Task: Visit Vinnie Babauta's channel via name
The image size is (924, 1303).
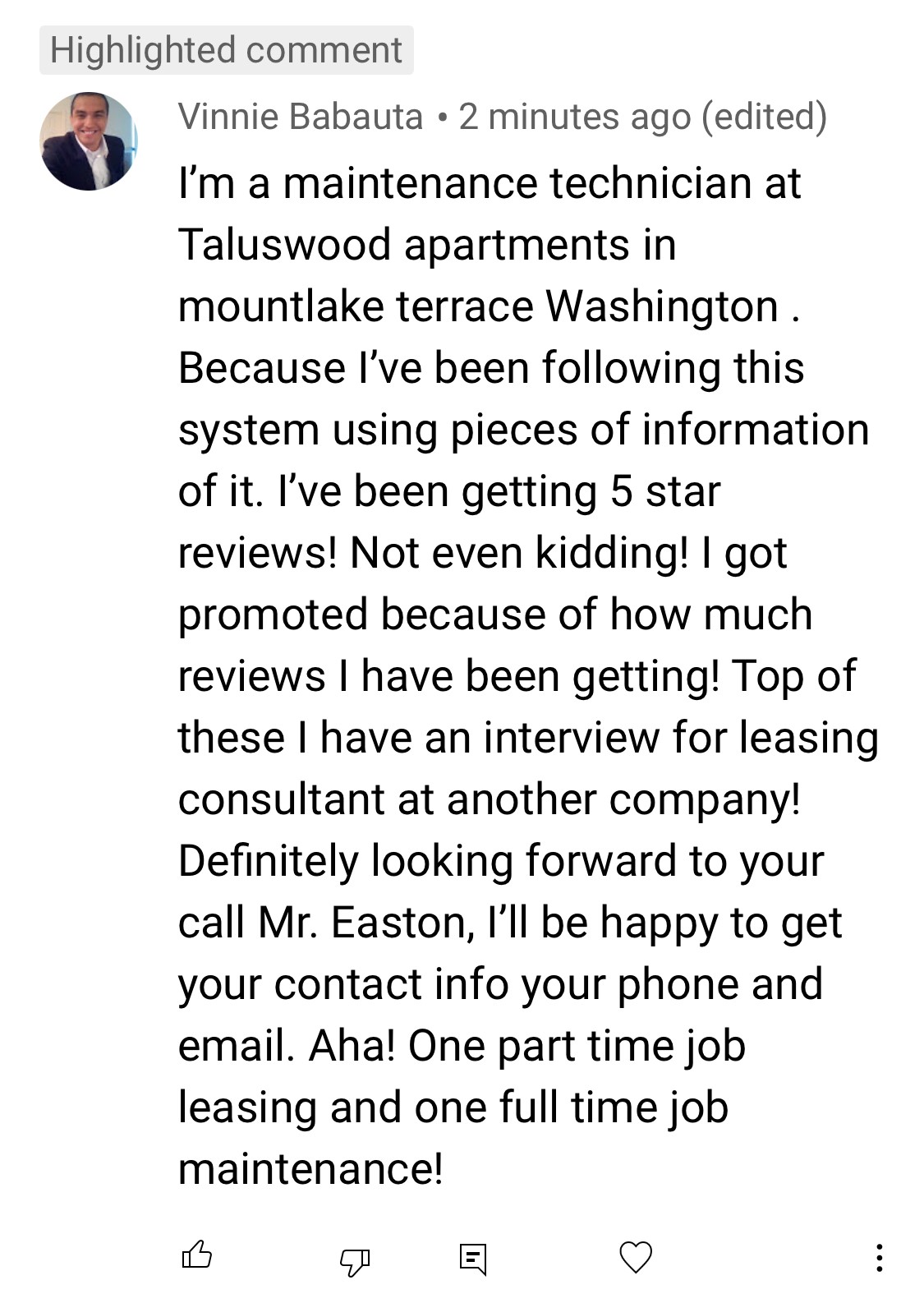Action: (x=301, y=117)
